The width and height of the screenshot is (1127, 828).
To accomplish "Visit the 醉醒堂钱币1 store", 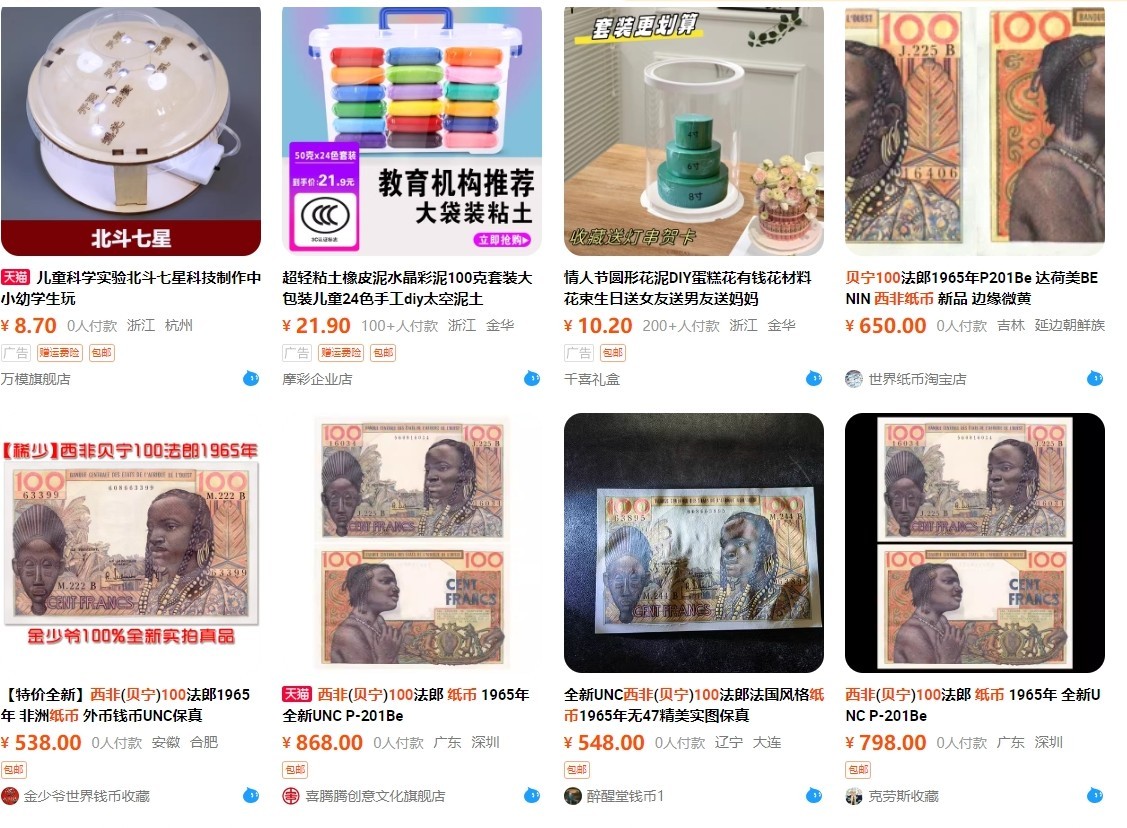I will (x=625, y=796).
